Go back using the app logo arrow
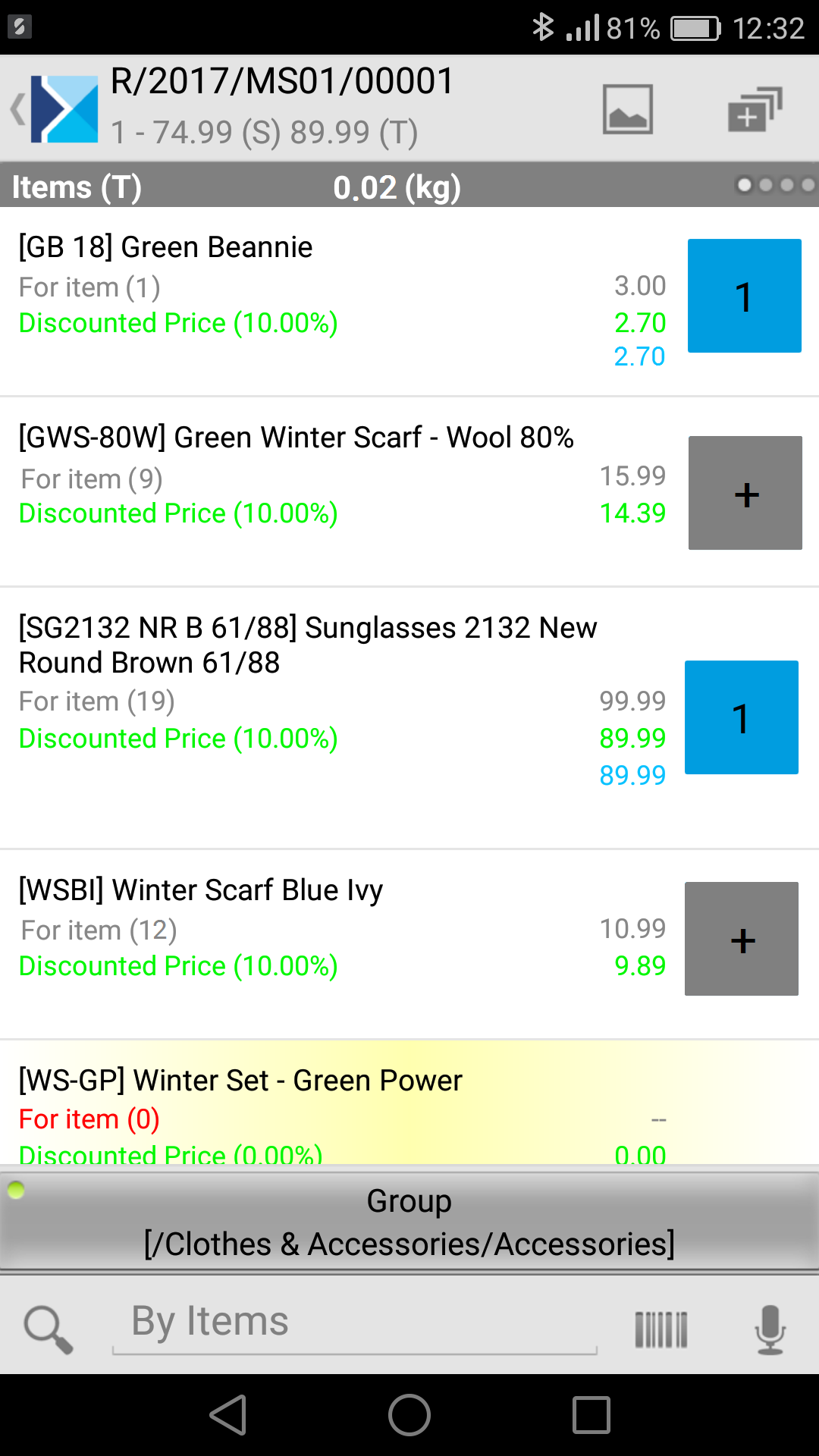This screenshot has width=819, height=1456. coord(53,109)
